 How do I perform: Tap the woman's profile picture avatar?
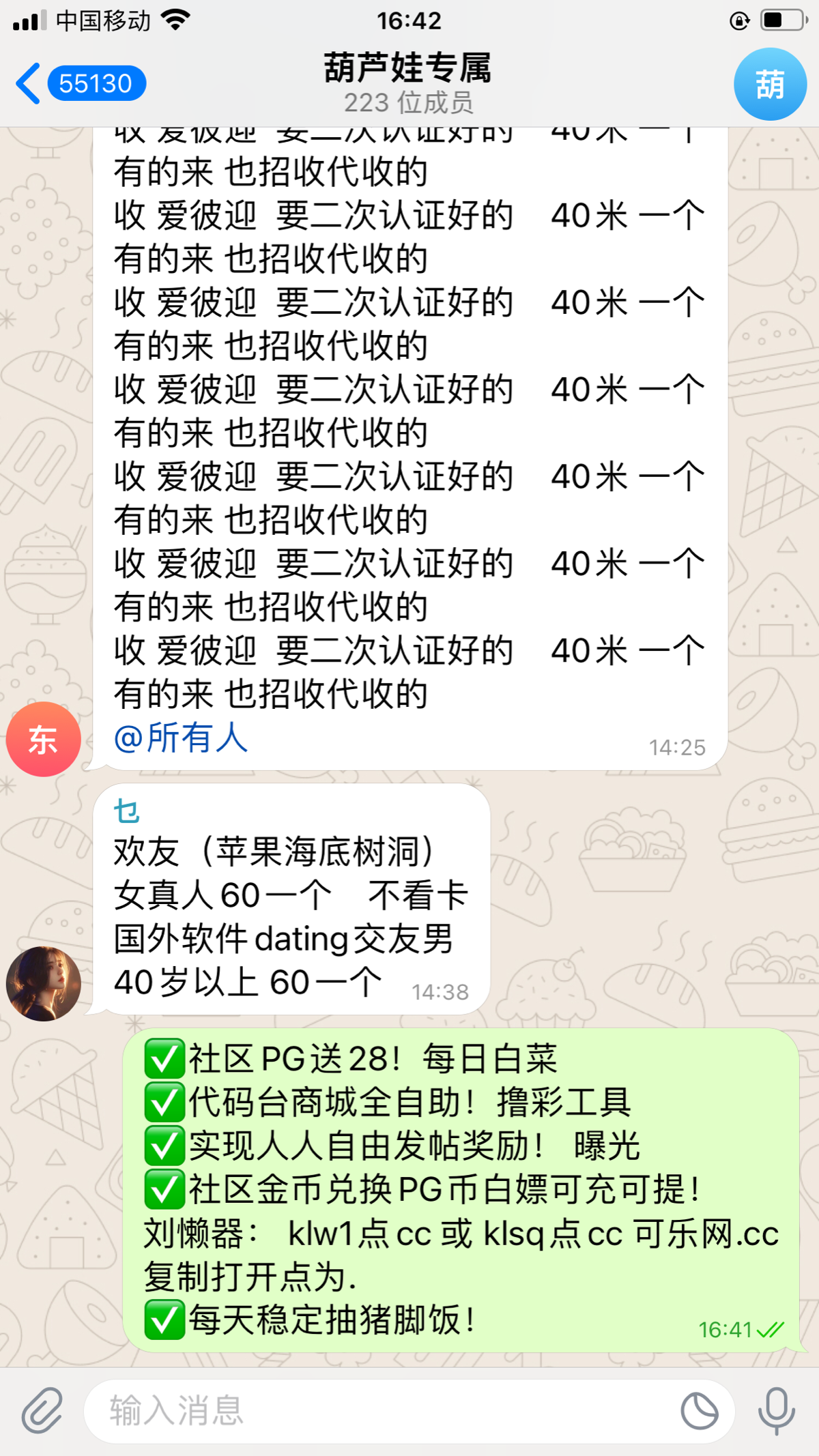[42, 982]
